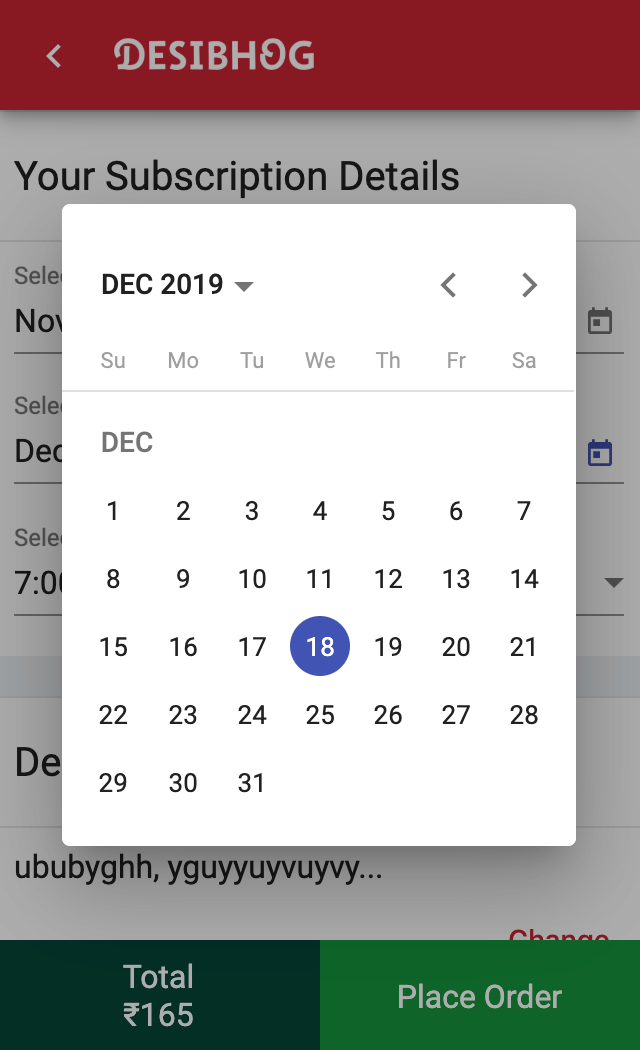The width and height of the screenshot is (640, 1050).
Task: Choose December 31 as the date
Action: click(x=252, y=782)
